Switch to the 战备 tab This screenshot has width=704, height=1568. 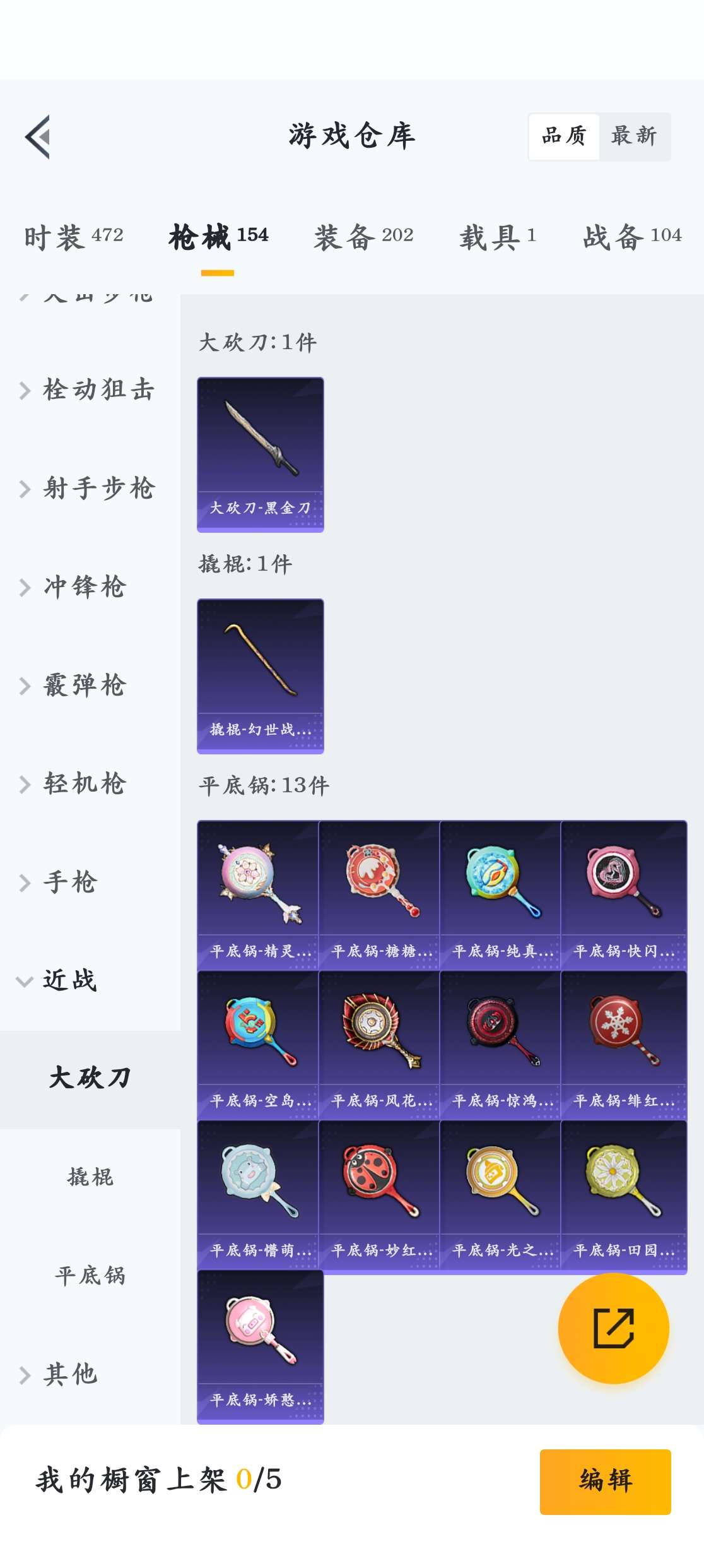[631, 237]
